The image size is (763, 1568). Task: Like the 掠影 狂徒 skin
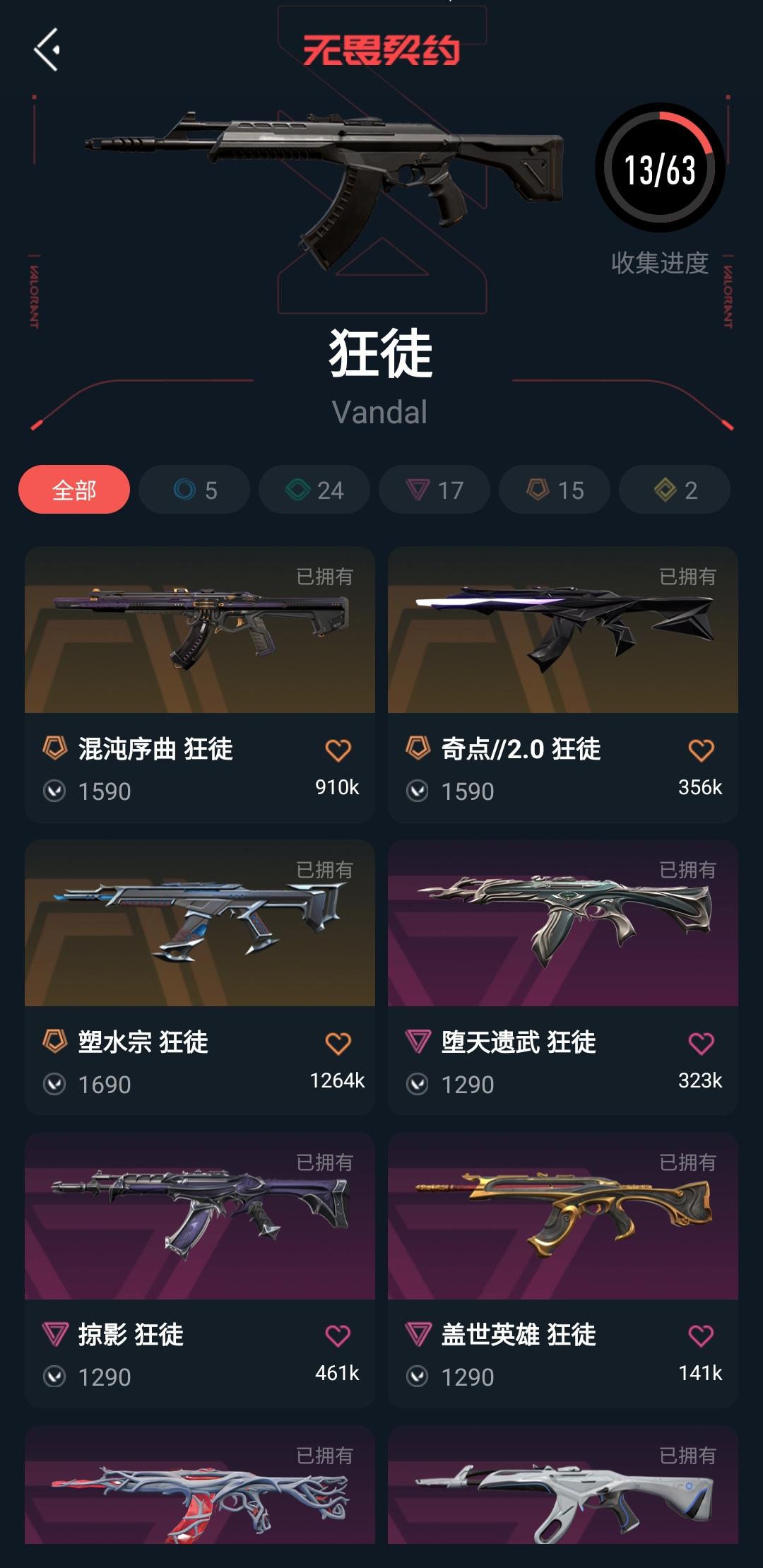click(338, 1336)
